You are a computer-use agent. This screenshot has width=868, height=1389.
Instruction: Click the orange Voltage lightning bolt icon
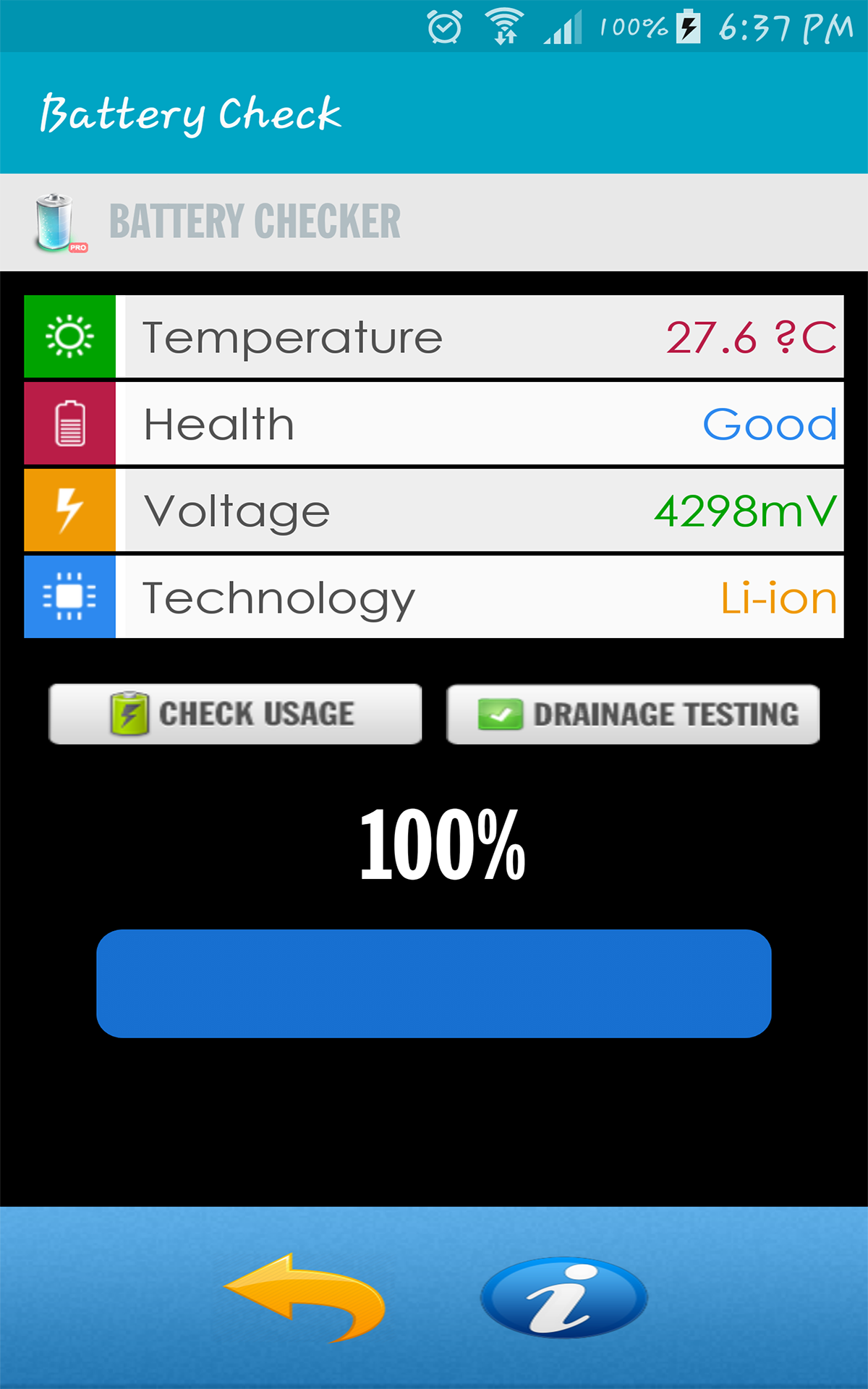click(69, 510)
